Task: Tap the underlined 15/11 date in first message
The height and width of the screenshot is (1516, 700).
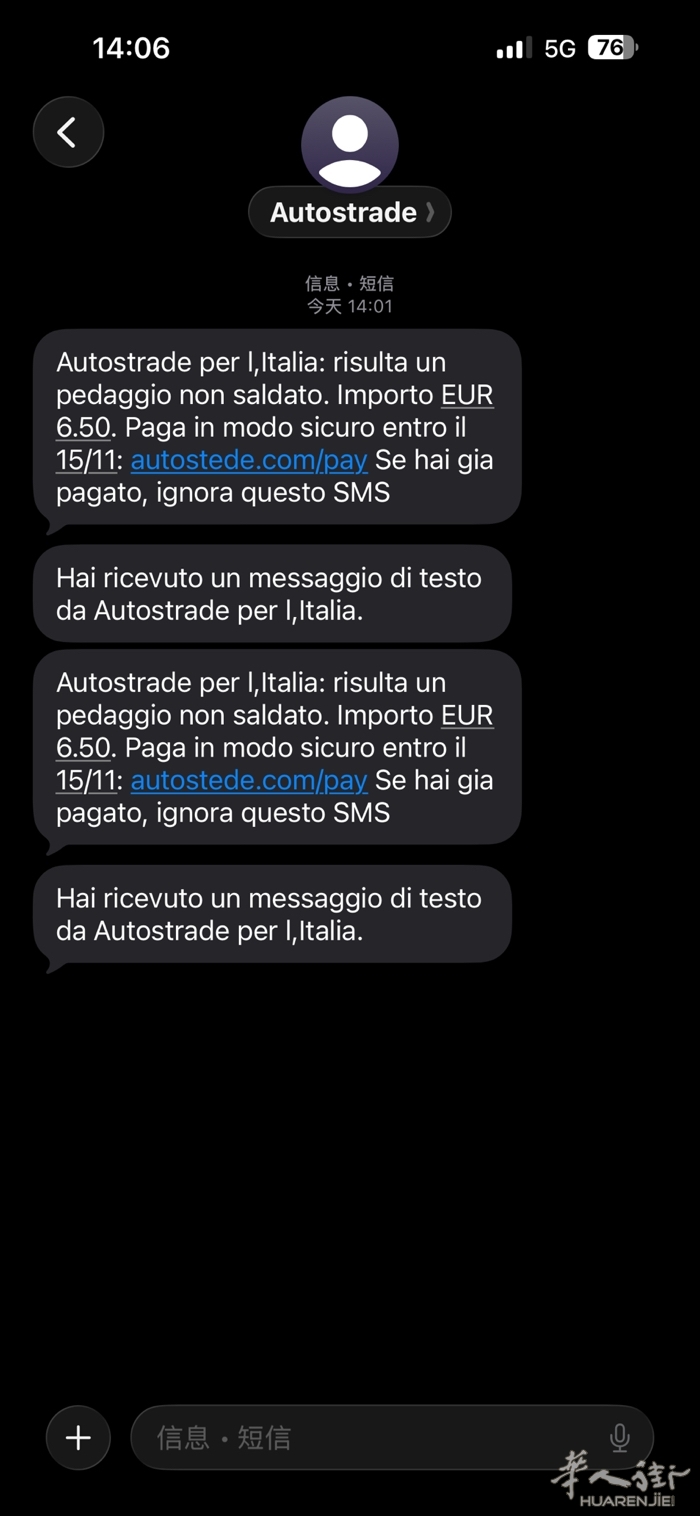Action: point(86,460)
